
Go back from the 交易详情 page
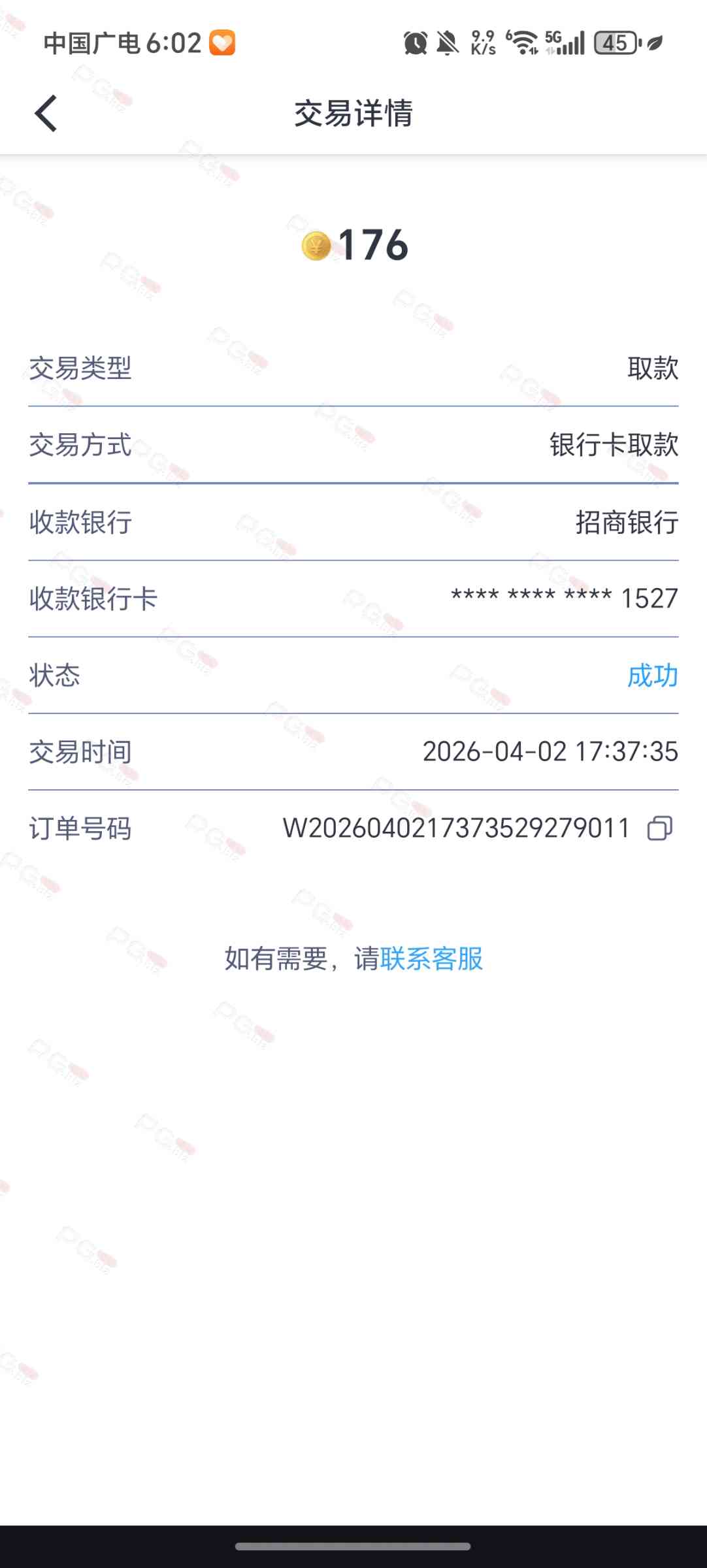point(46,113)
